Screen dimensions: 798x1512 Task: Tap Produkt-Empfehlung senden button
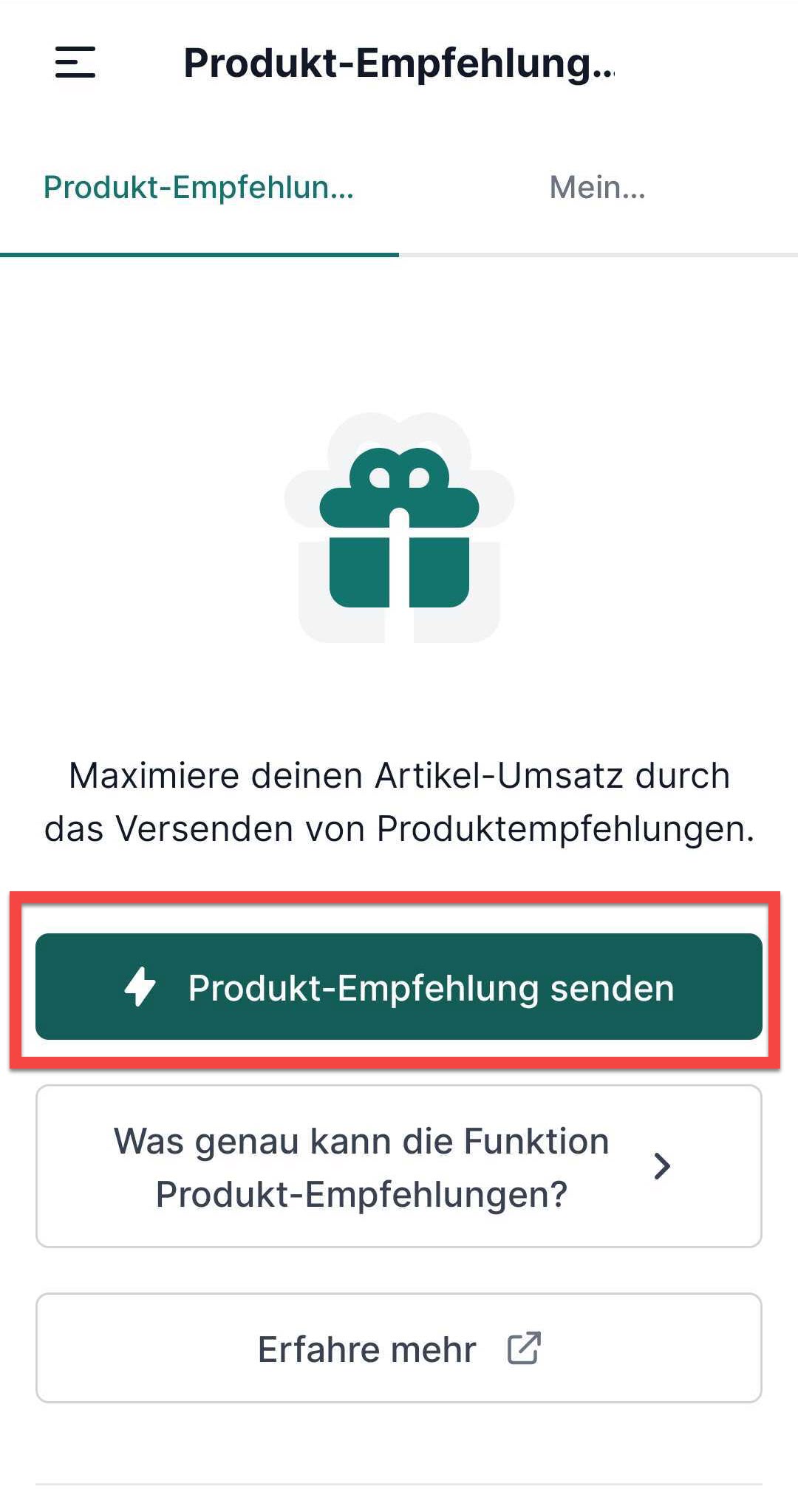399,987
